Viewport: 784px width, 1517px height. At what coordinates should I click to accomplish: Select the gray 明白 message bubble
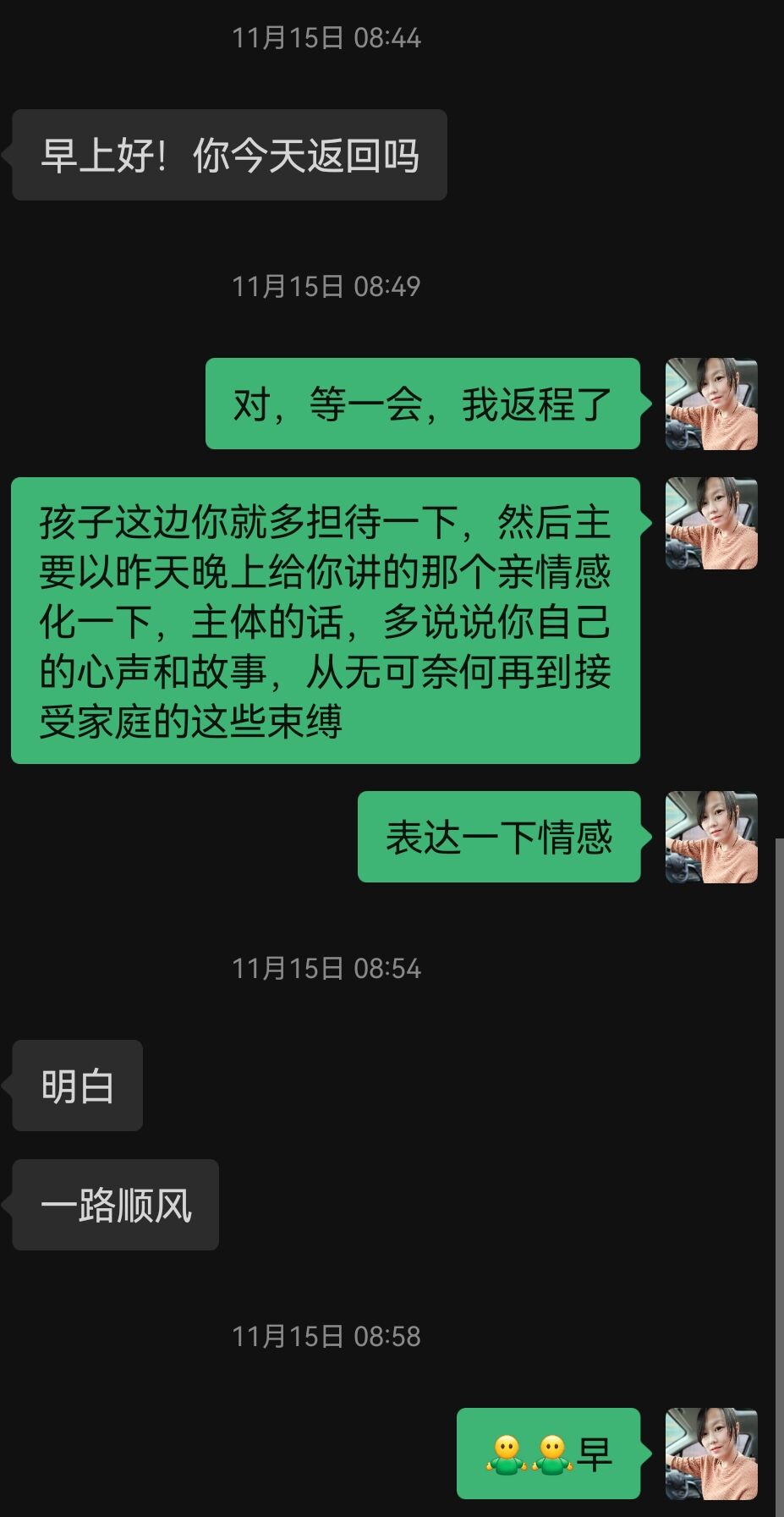tap(77, 1086)
